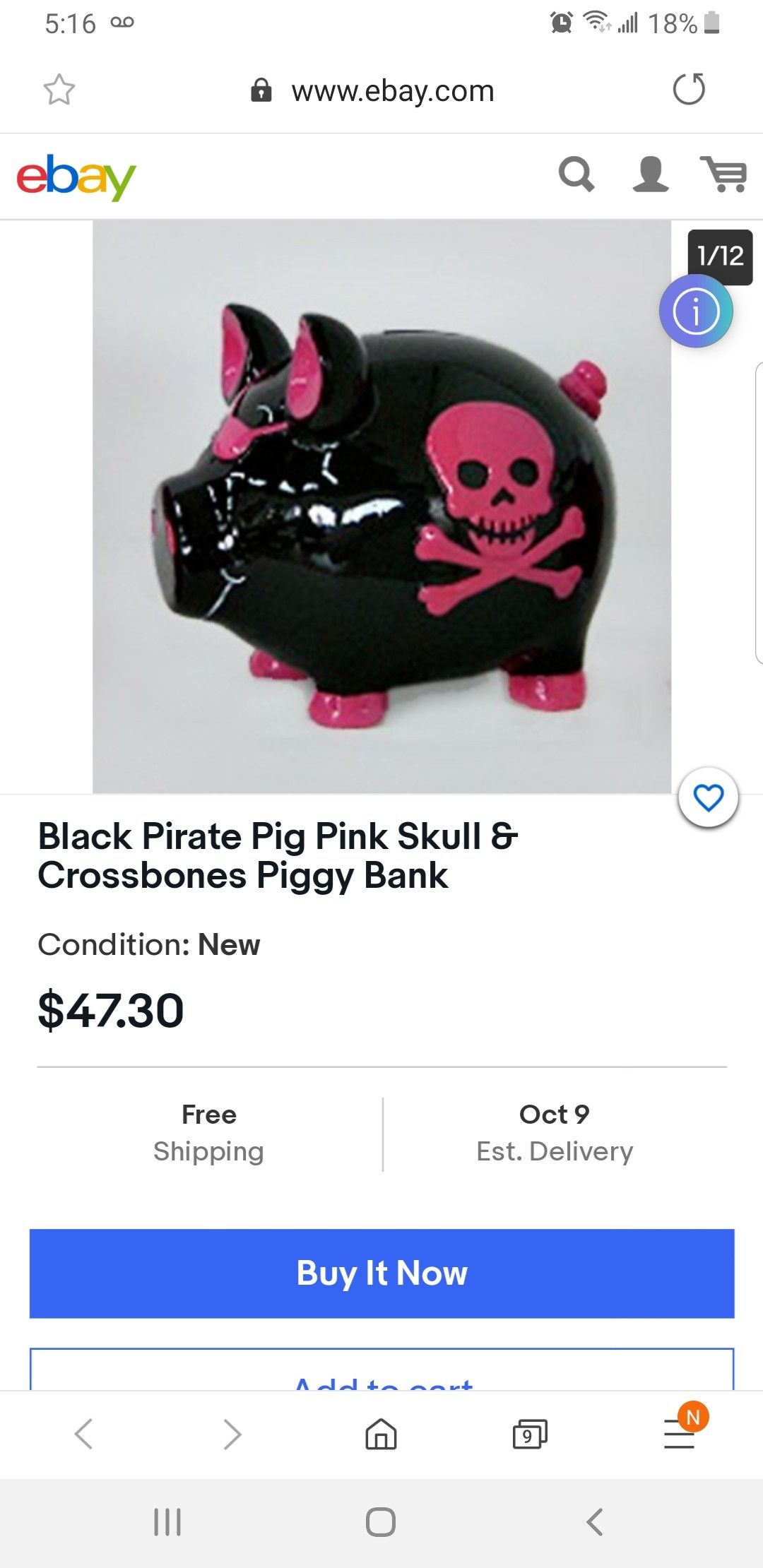Bookmark this page with the star icon
The height and width of the screenshot is (1568, 763).
59,90
